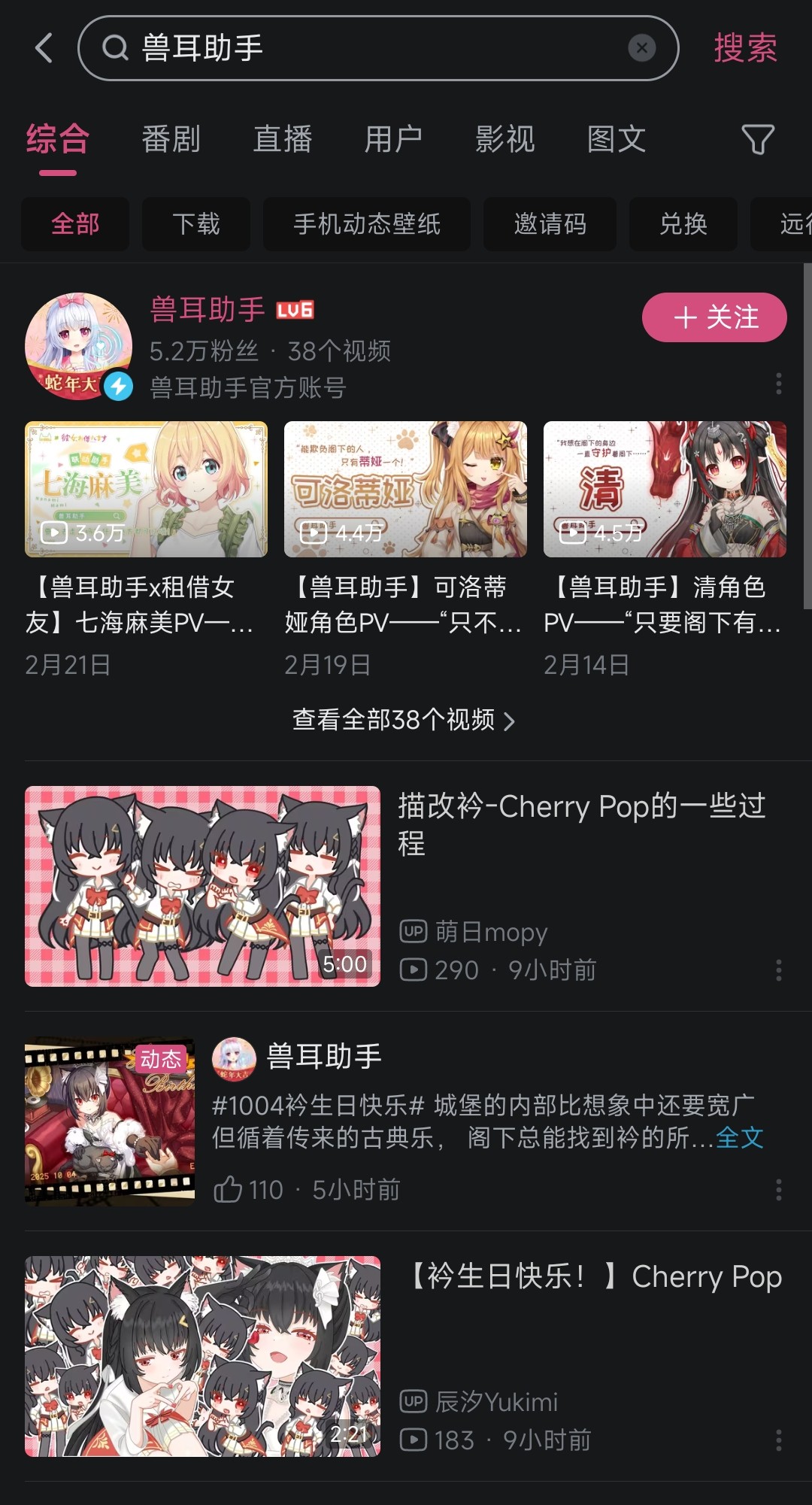Tap the 搜索 button to run the search
This screenshot has width=812, height=1505.
[744, 48]
